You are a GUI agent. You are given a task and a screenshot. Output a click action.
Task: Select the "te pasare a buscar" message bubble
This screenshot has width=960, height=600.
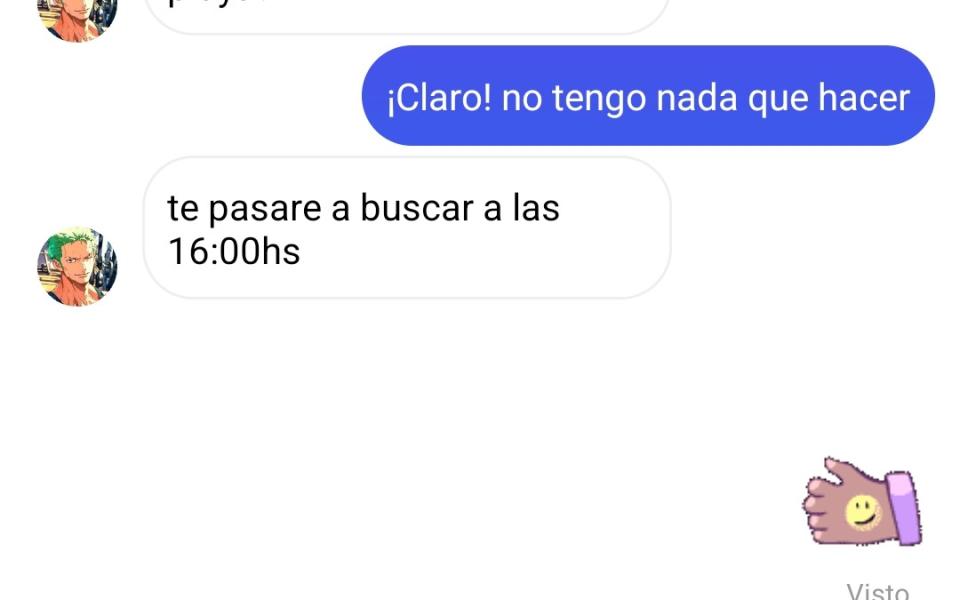coord(406,228)
